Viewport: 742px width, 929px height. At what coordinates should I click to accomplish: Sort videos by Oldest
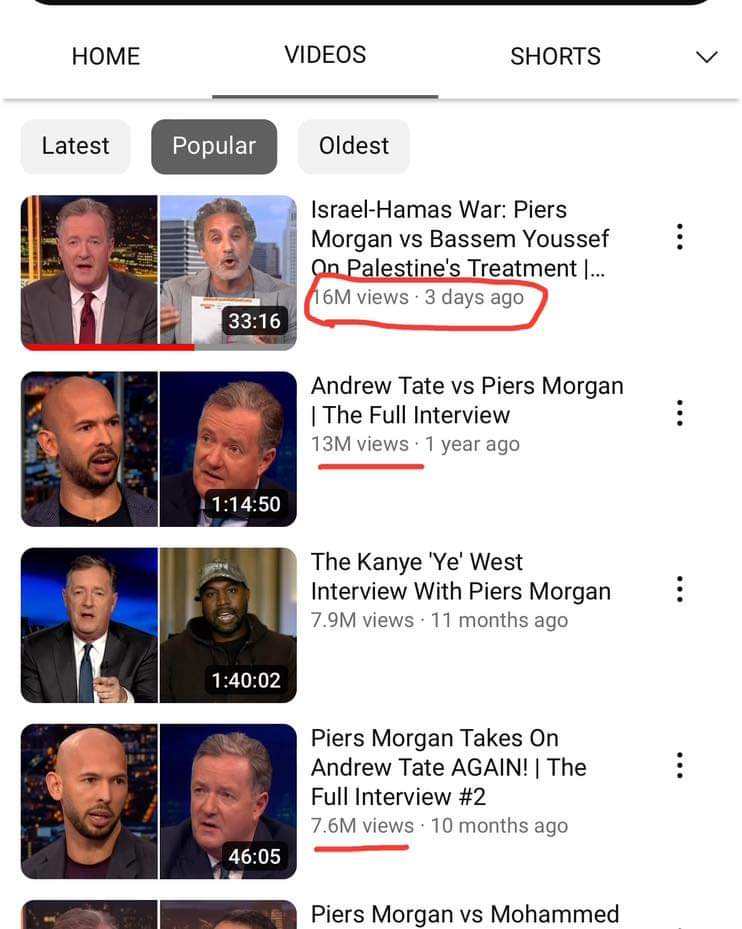353,146
